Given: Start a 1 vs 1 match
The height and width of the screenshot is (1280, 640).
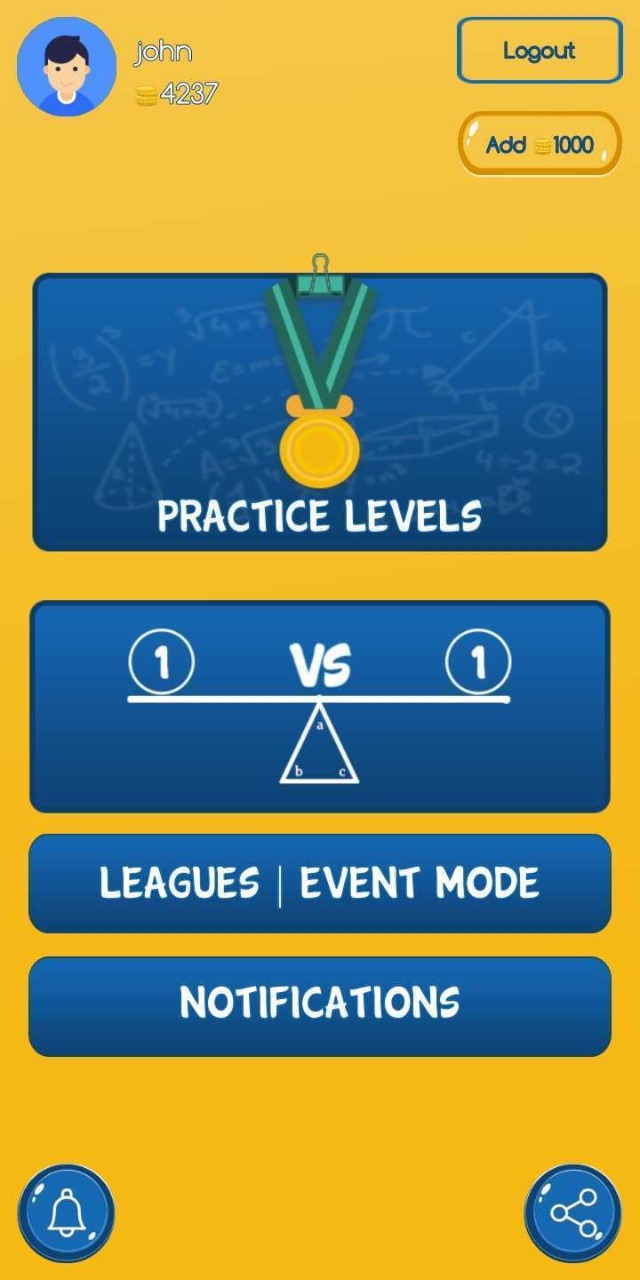Looking at the screenshot, I should point(320,706).
